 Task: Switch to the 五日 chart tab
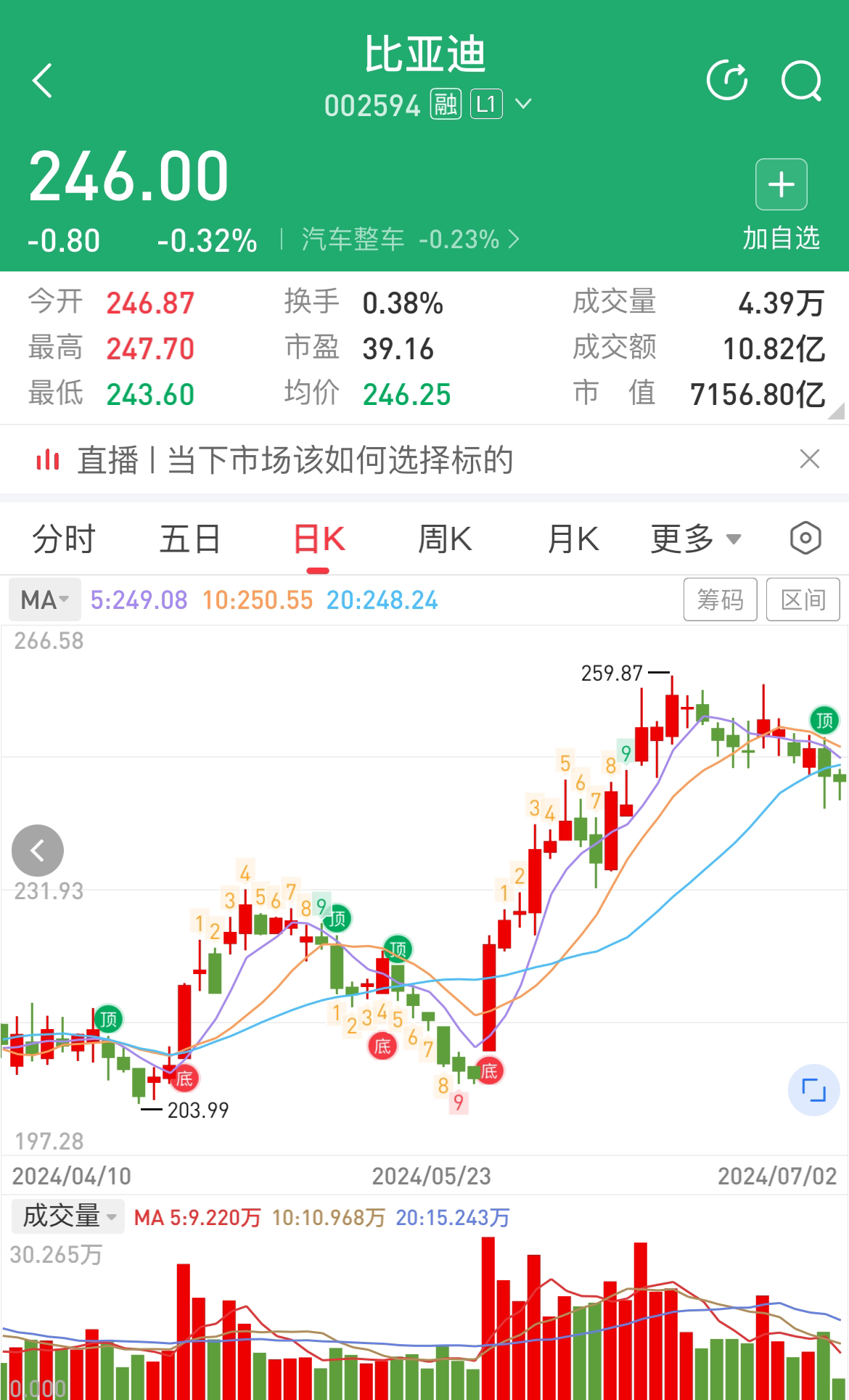(x=190, y=539)
